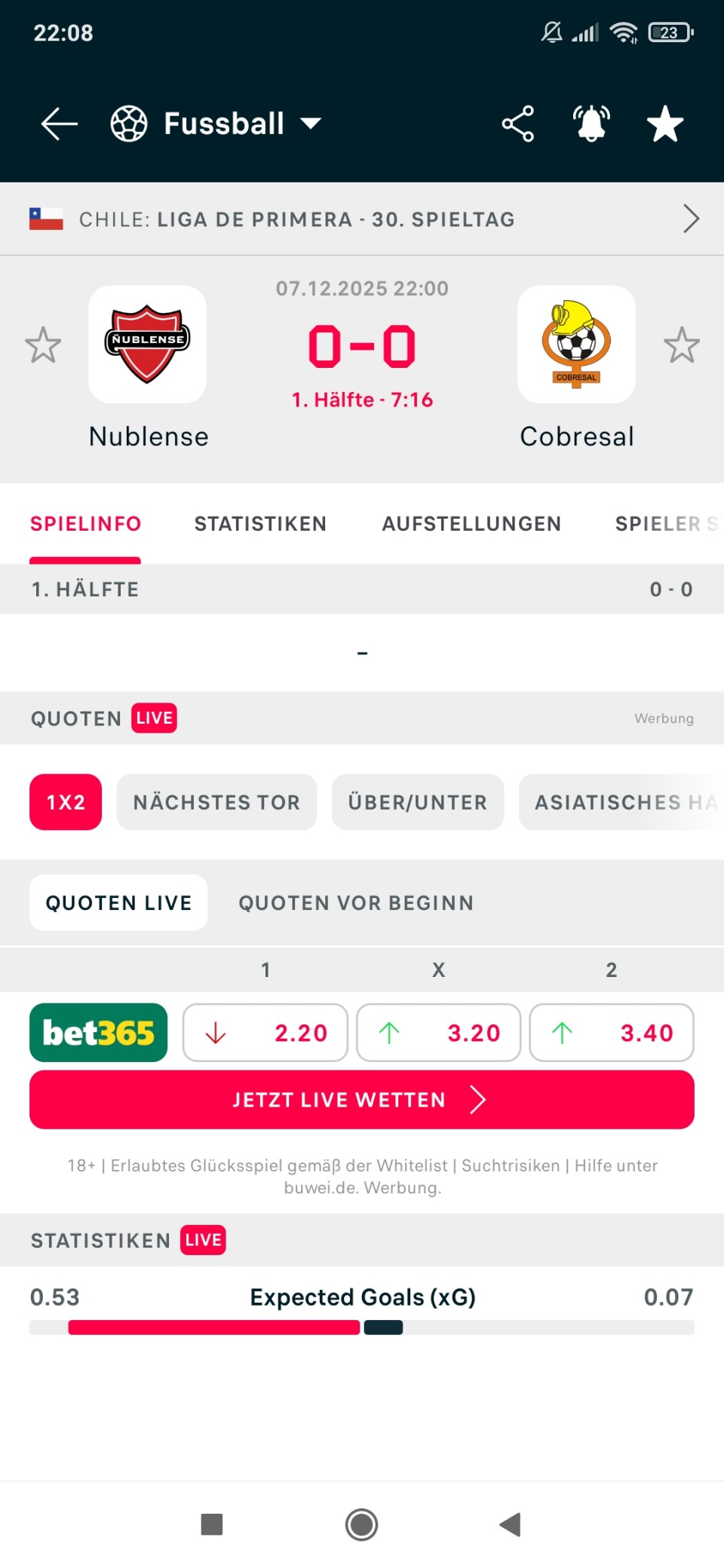The height and width of the screenshot is (1568, 724).
Task: Favorite the team Nublense
Action: coord(43,345)
